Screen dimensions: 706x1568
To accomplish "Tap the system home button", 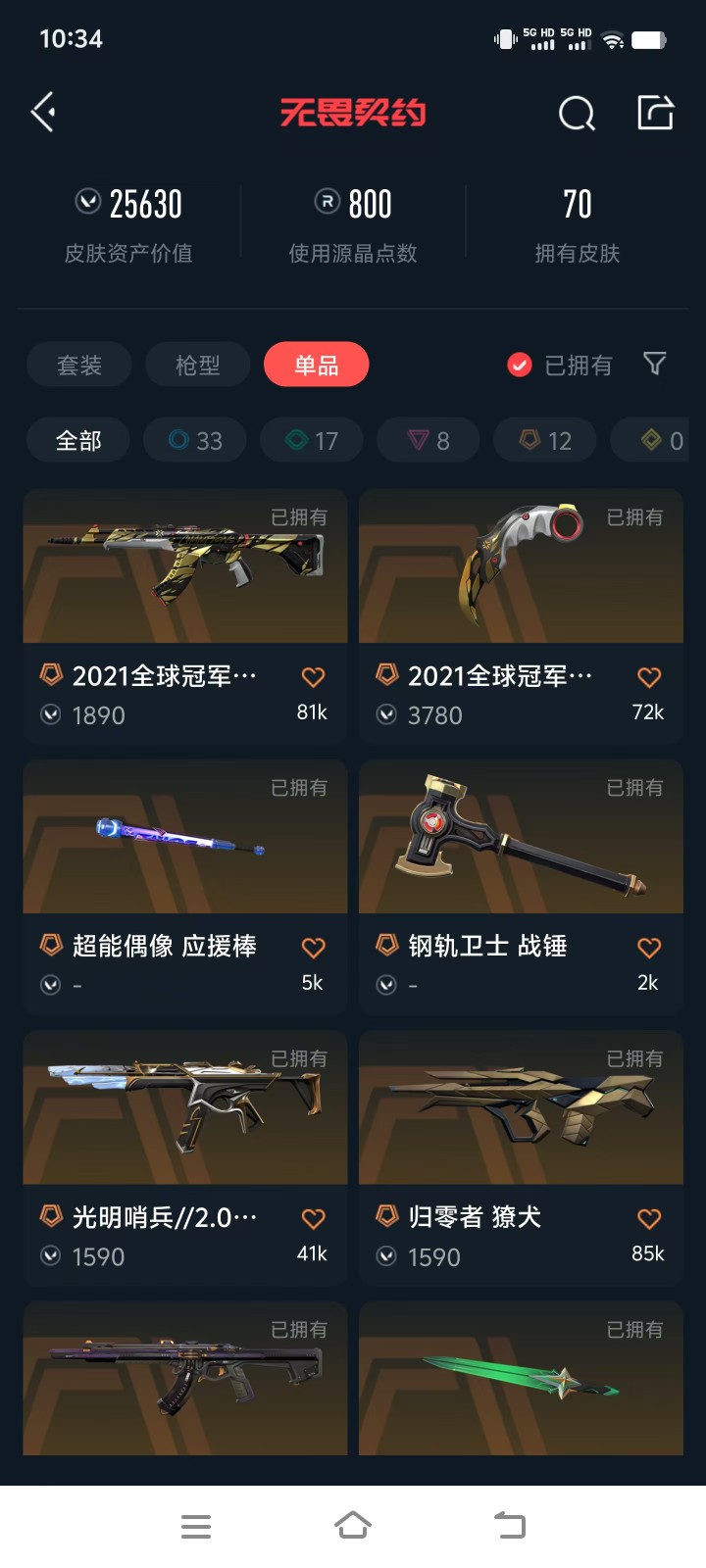I will [353, 1525].
